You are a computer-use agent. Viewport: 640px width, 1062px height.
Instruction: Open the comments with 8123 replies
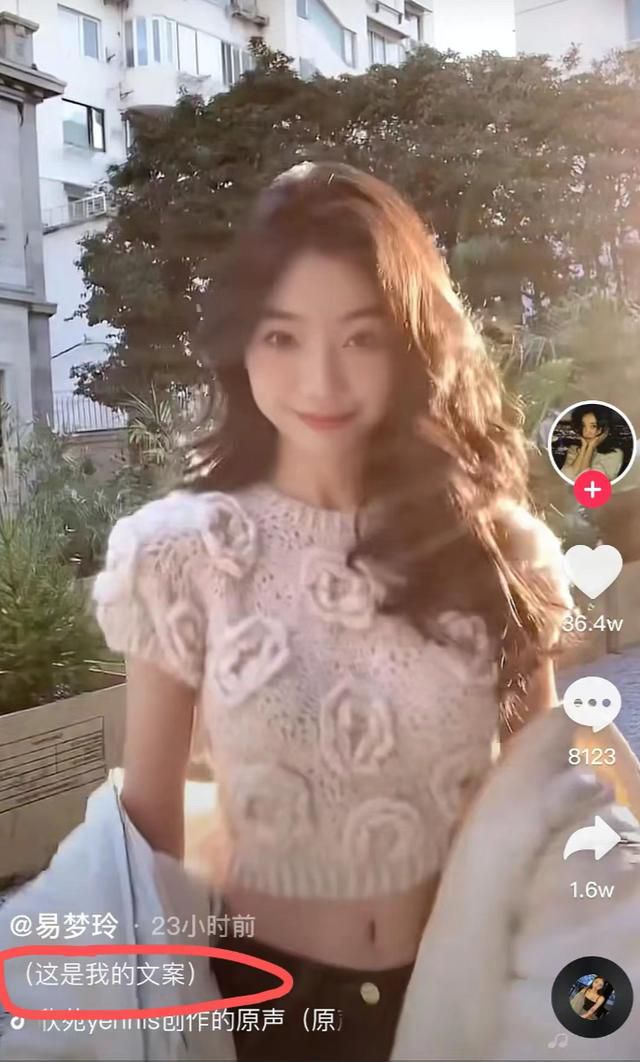point(592,704)
